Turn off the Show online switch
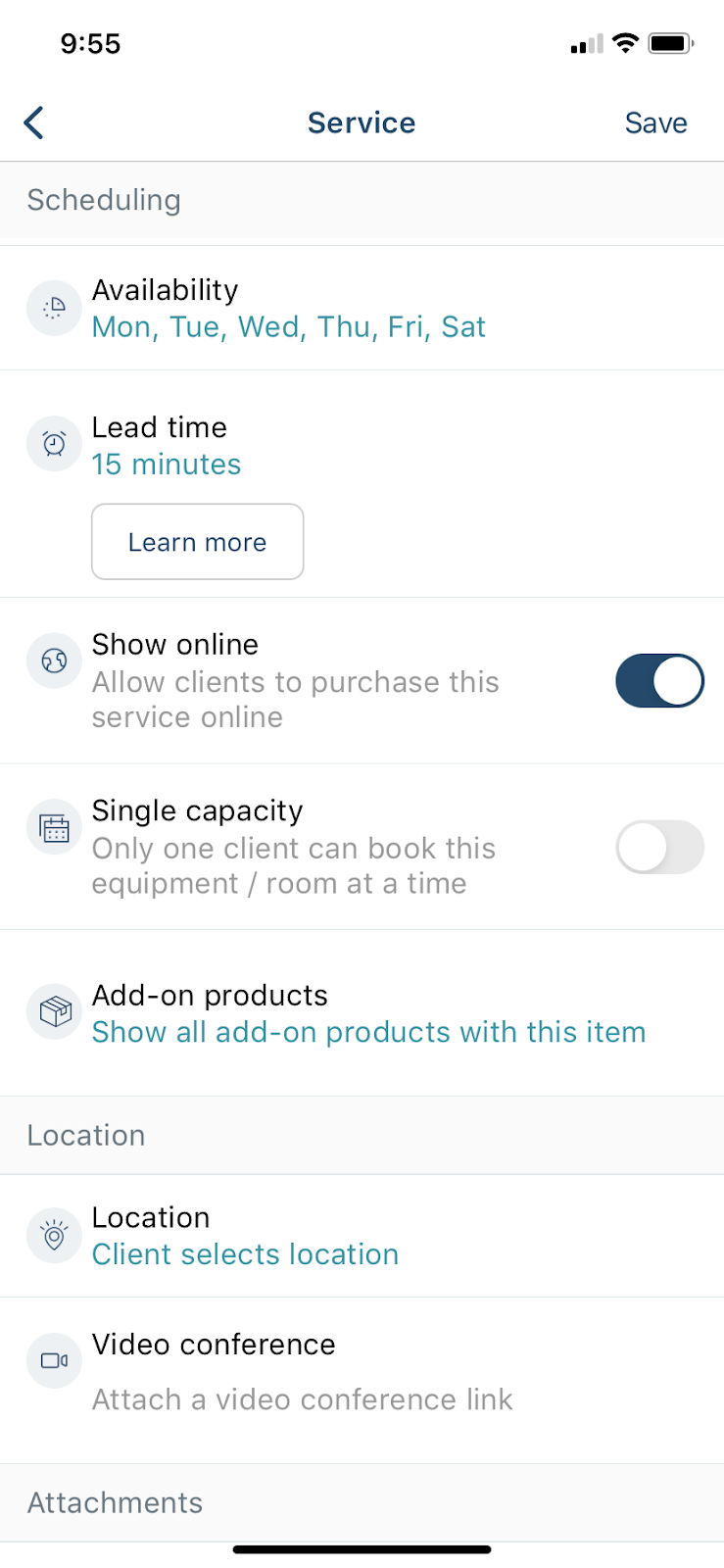Screen dimensions: 724x1568 [x=659, y=681]
